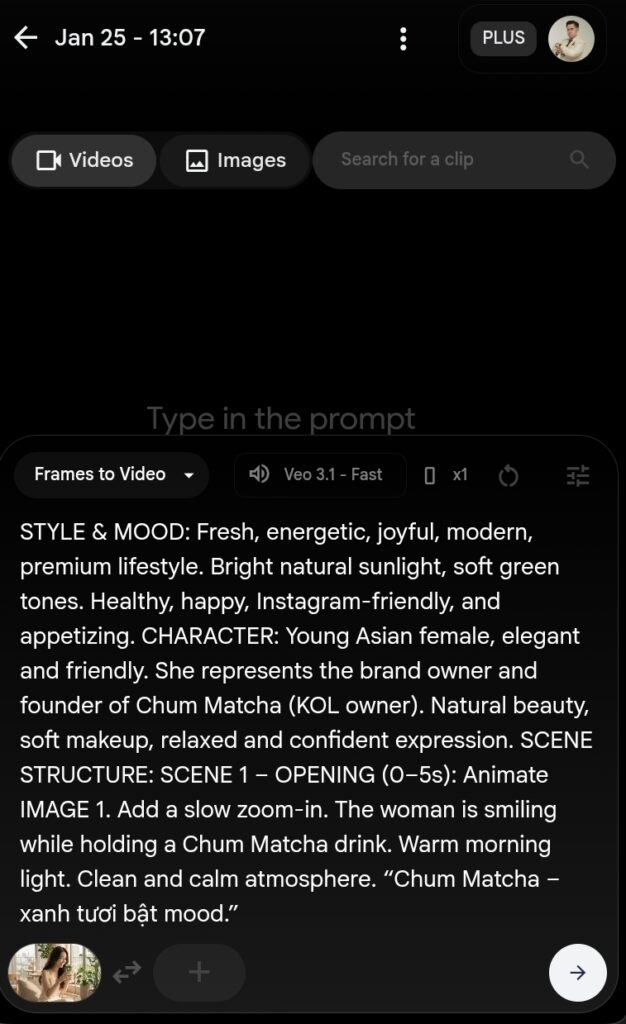626x1024 pixels.
Task: Open the first frame image thumbnail
Action: tap(54, 972)
